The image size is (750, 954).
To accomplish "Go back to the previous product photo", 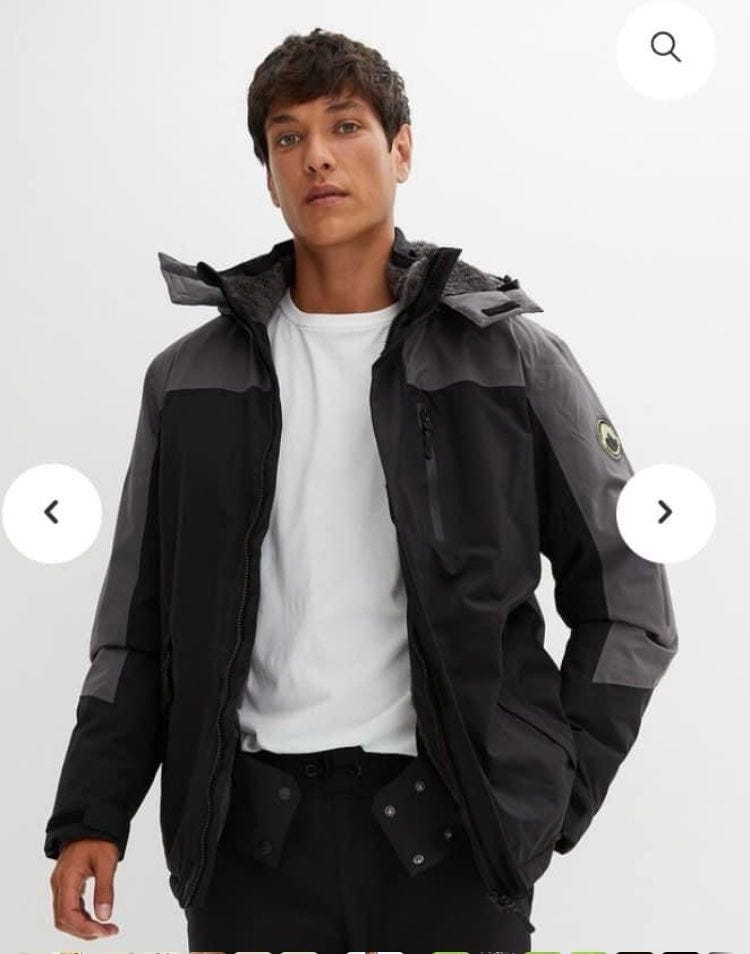I will [x=52, y=512].
